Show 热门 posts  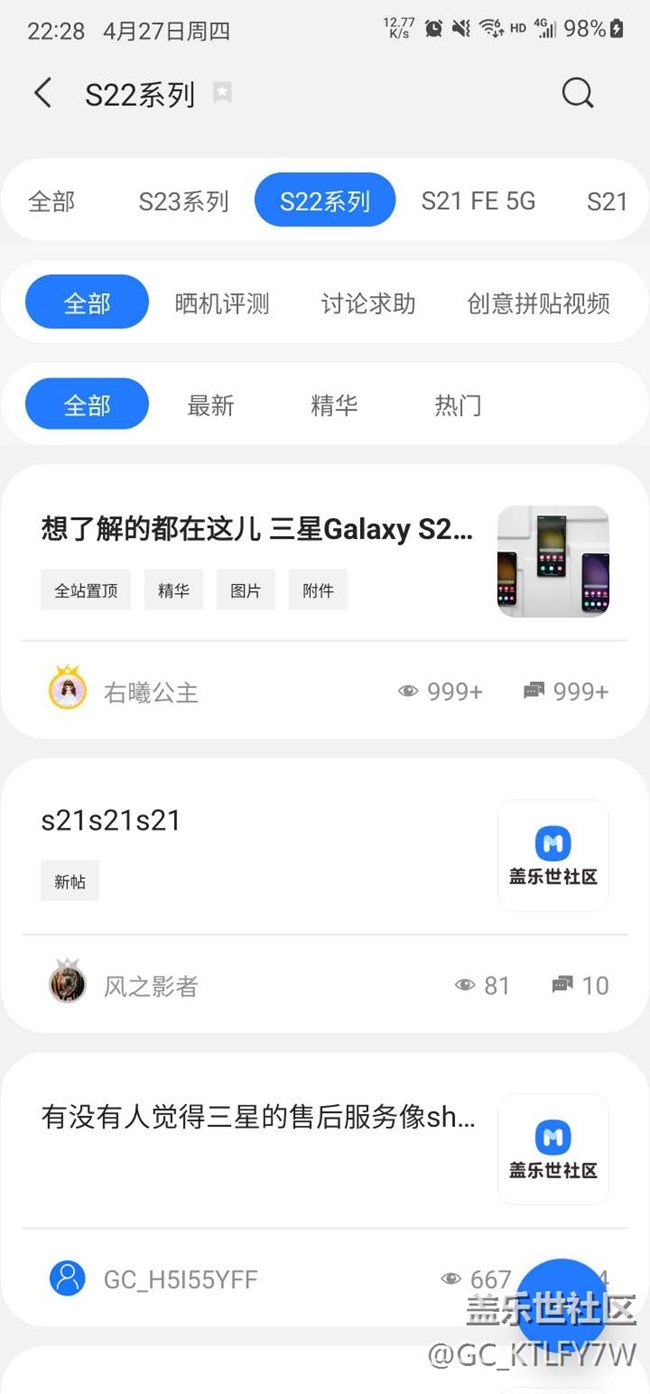pyautogui.click(x=458, y=405)
